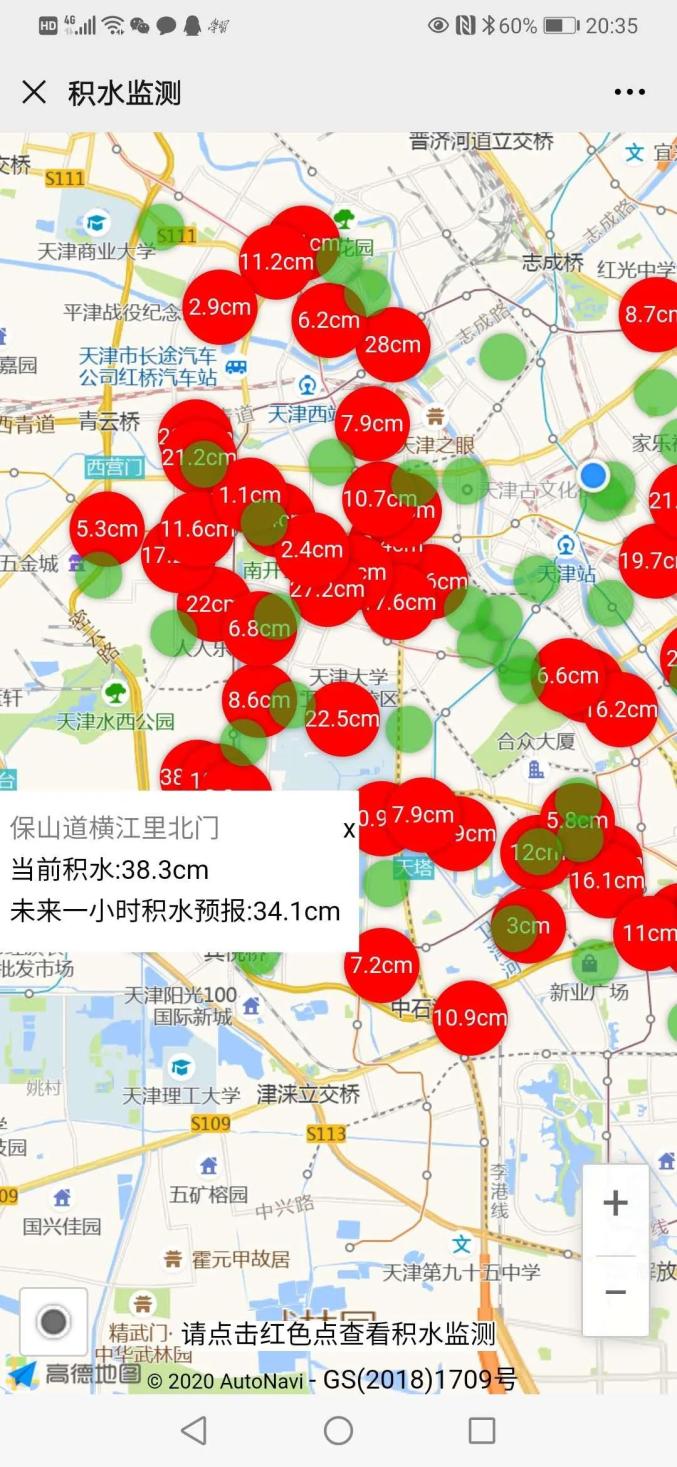Go to the system home screen
Viewport: 677px width, 1467px height.
[338, 1431]
